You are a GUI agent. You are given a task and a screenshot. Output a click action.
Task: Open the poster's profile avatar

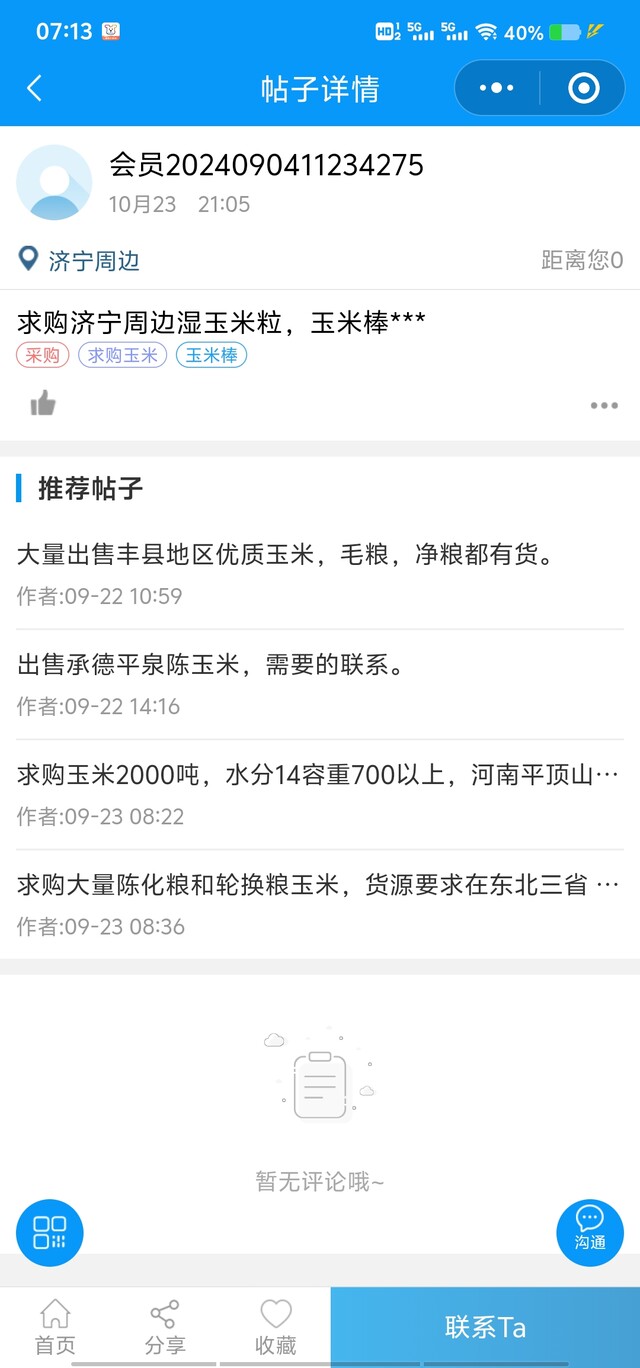55,182
